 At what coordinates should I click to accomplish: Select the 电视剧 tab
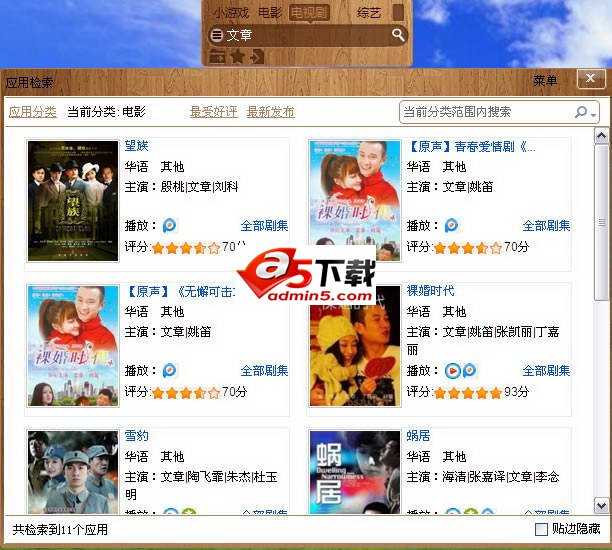point(309,13)
